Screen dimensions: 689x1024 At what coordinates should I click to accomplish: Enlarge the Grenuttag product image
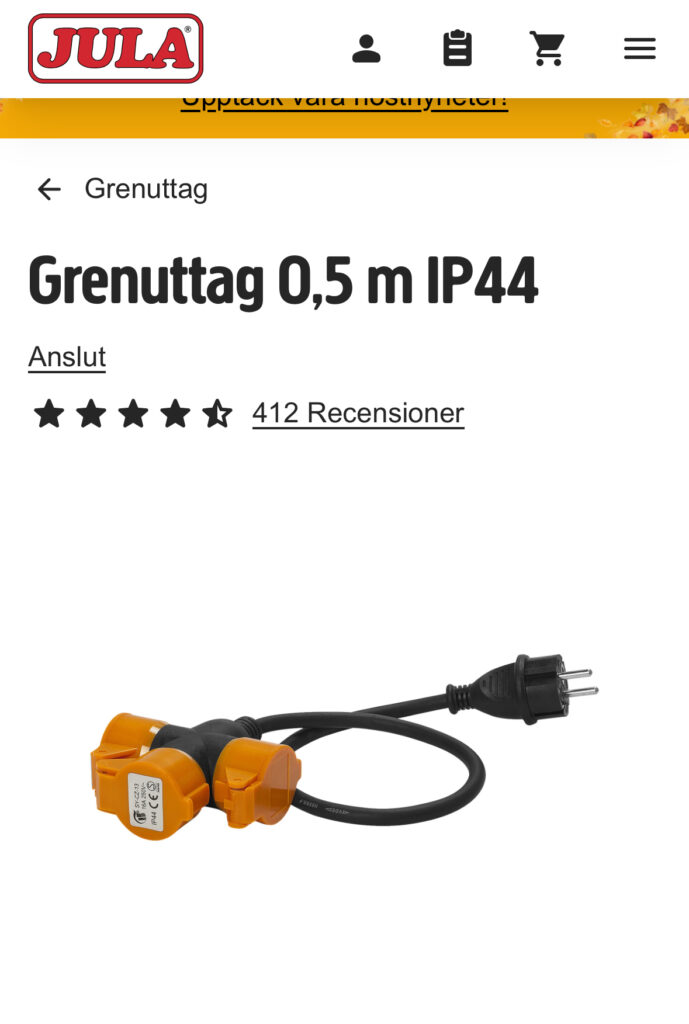(x=344, y=745)
